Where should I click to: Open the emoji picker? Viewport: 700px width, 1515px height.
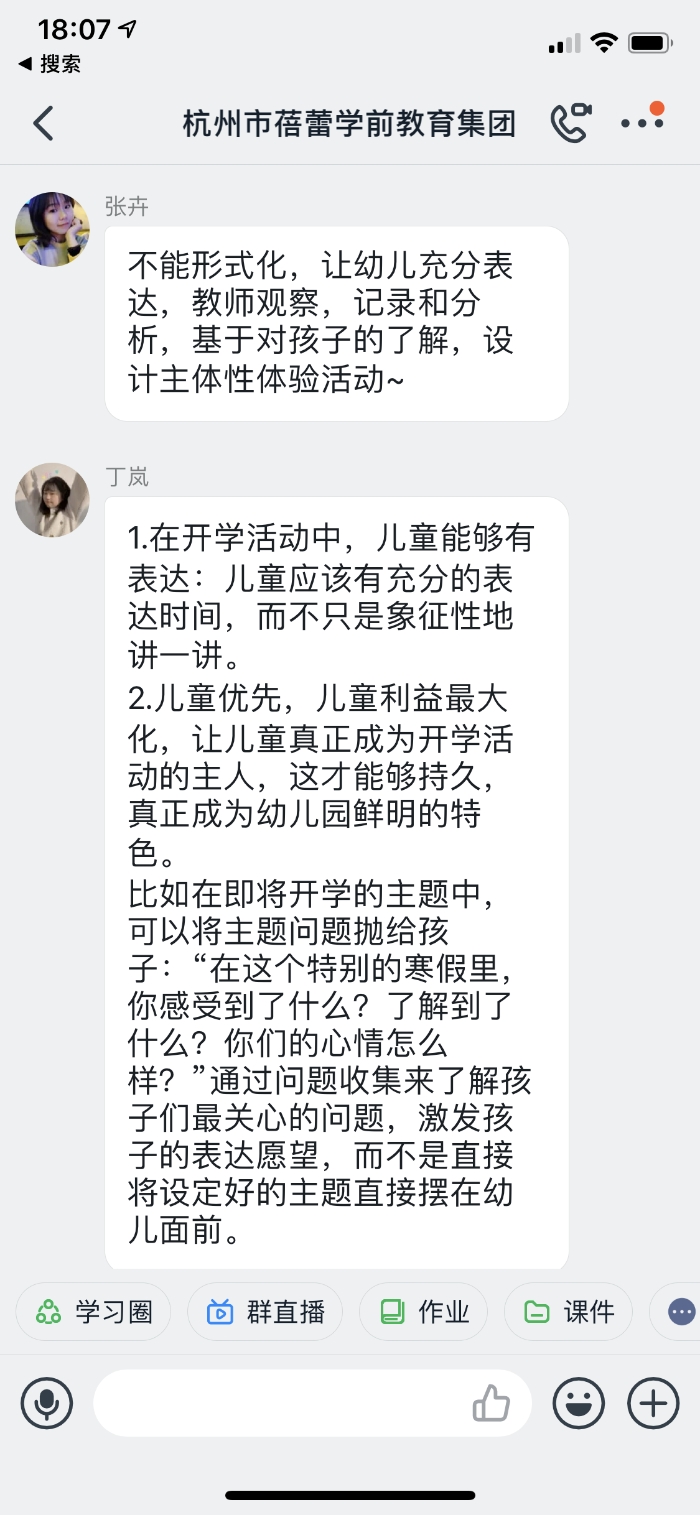(x=579, y=1403)
